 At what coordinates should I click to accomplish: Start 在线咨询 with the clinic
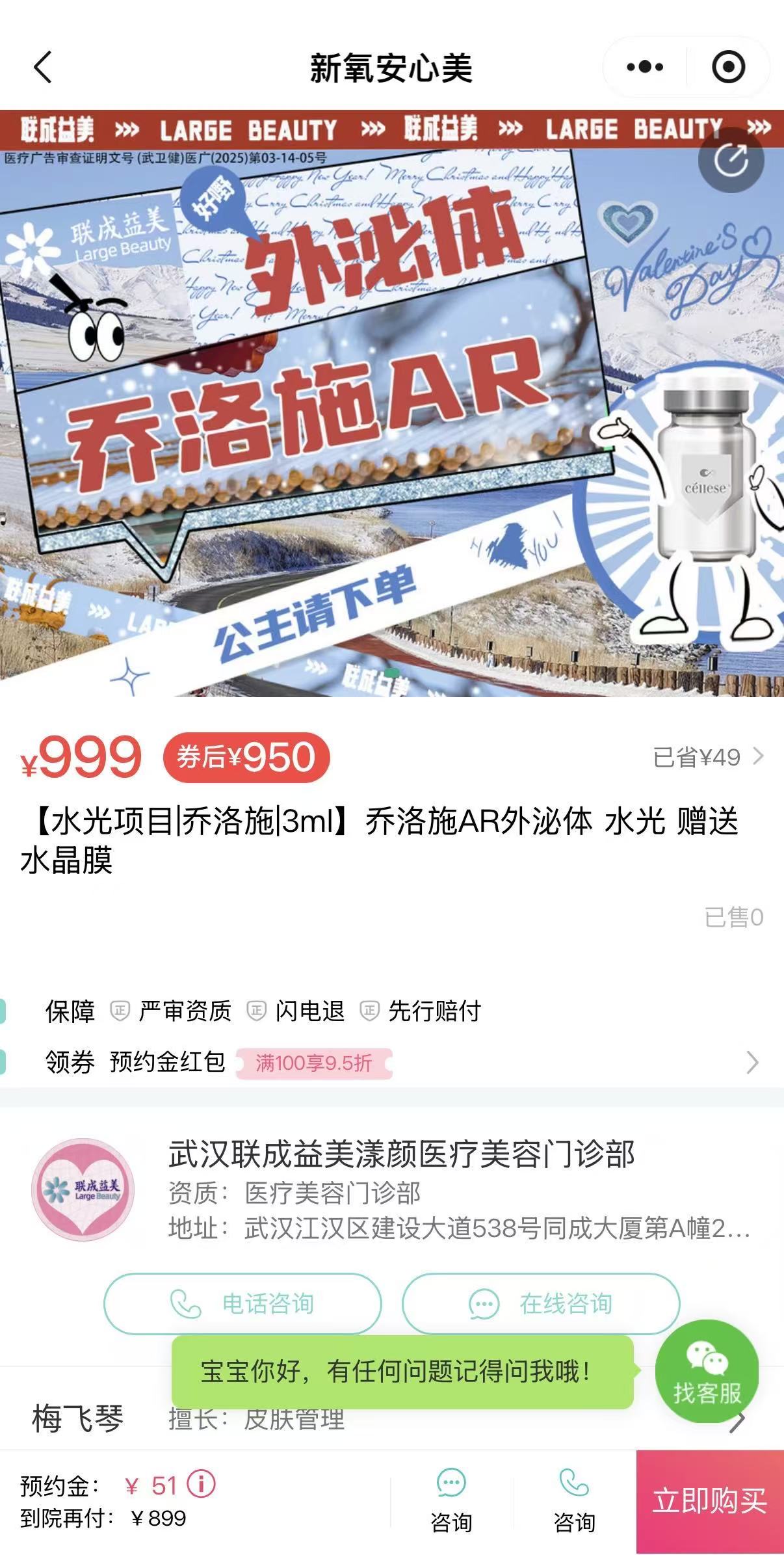click(541, 1303)
